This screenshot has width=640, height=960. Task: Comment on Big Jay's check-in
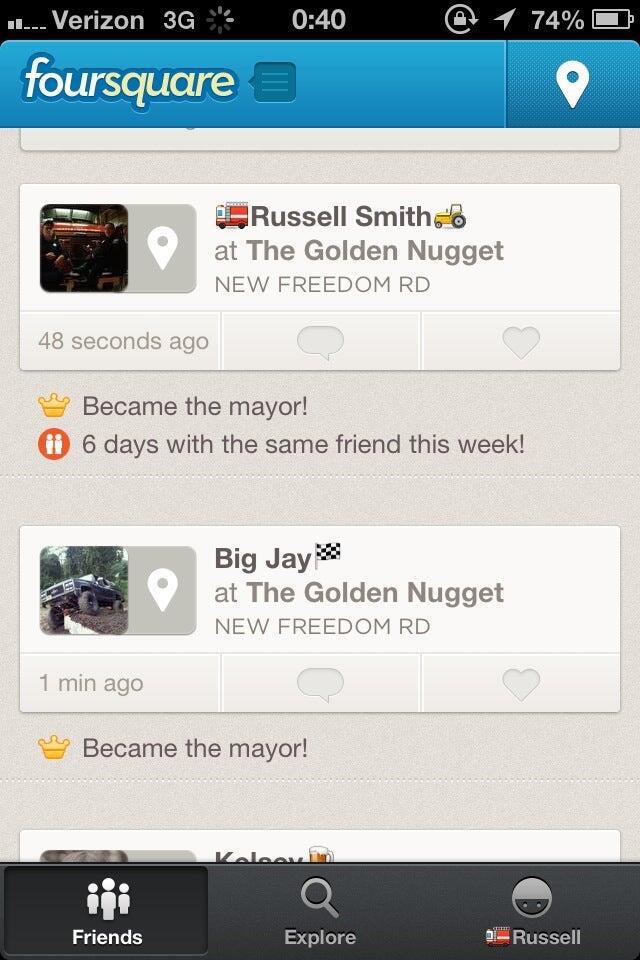[x=321, y=684]
